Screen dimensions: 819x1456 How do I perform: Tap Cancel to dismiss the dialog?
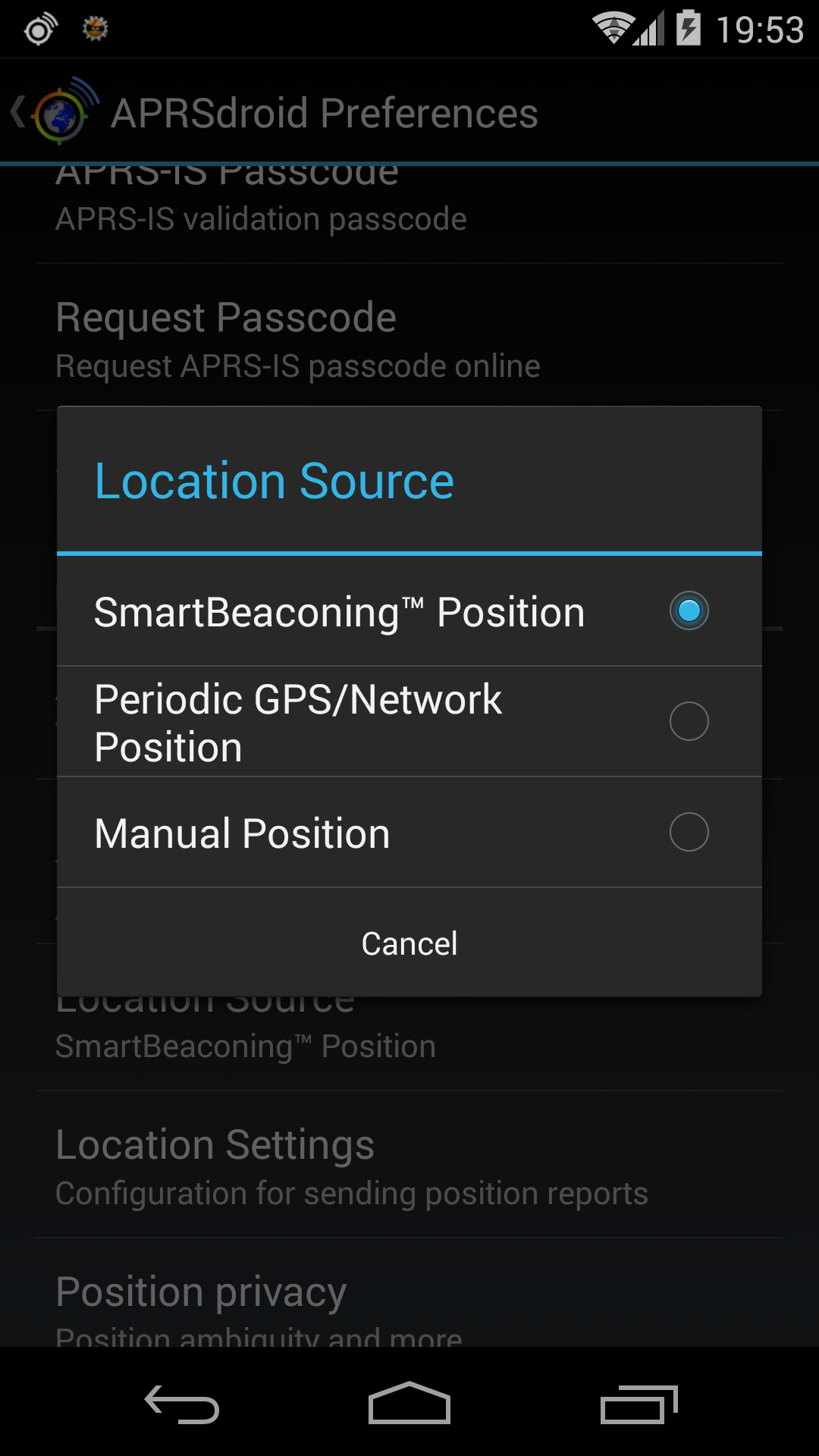click(409, 943)
